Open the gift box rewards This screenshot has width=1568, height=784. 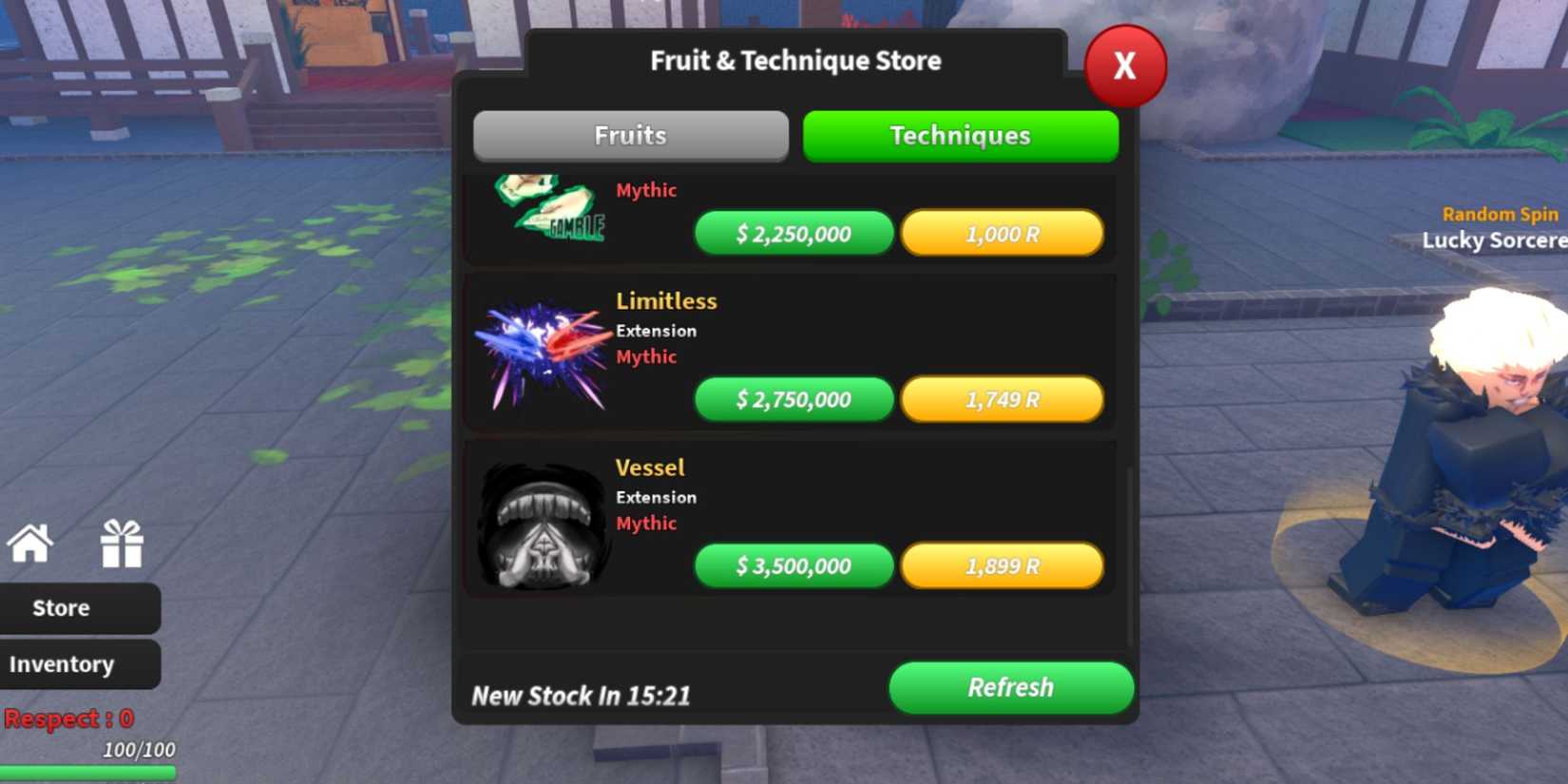(x=122, y=544)
